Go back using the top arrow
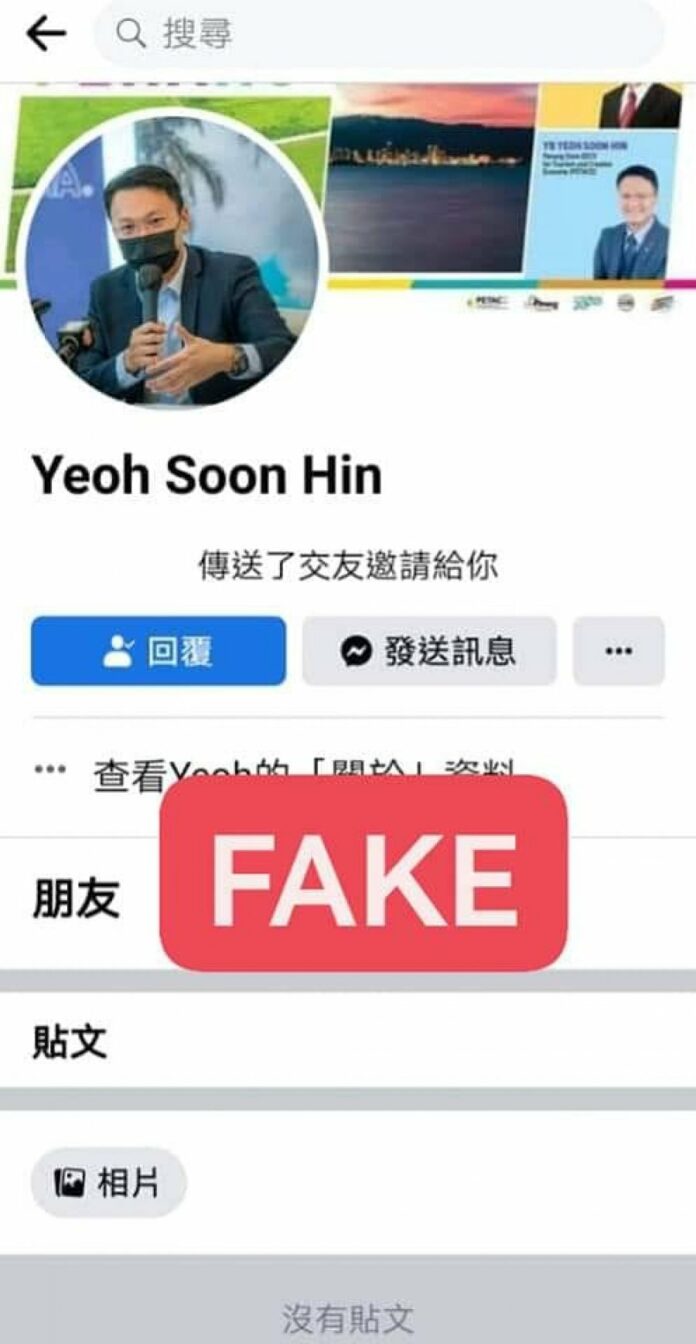 [x=46, y=34]
